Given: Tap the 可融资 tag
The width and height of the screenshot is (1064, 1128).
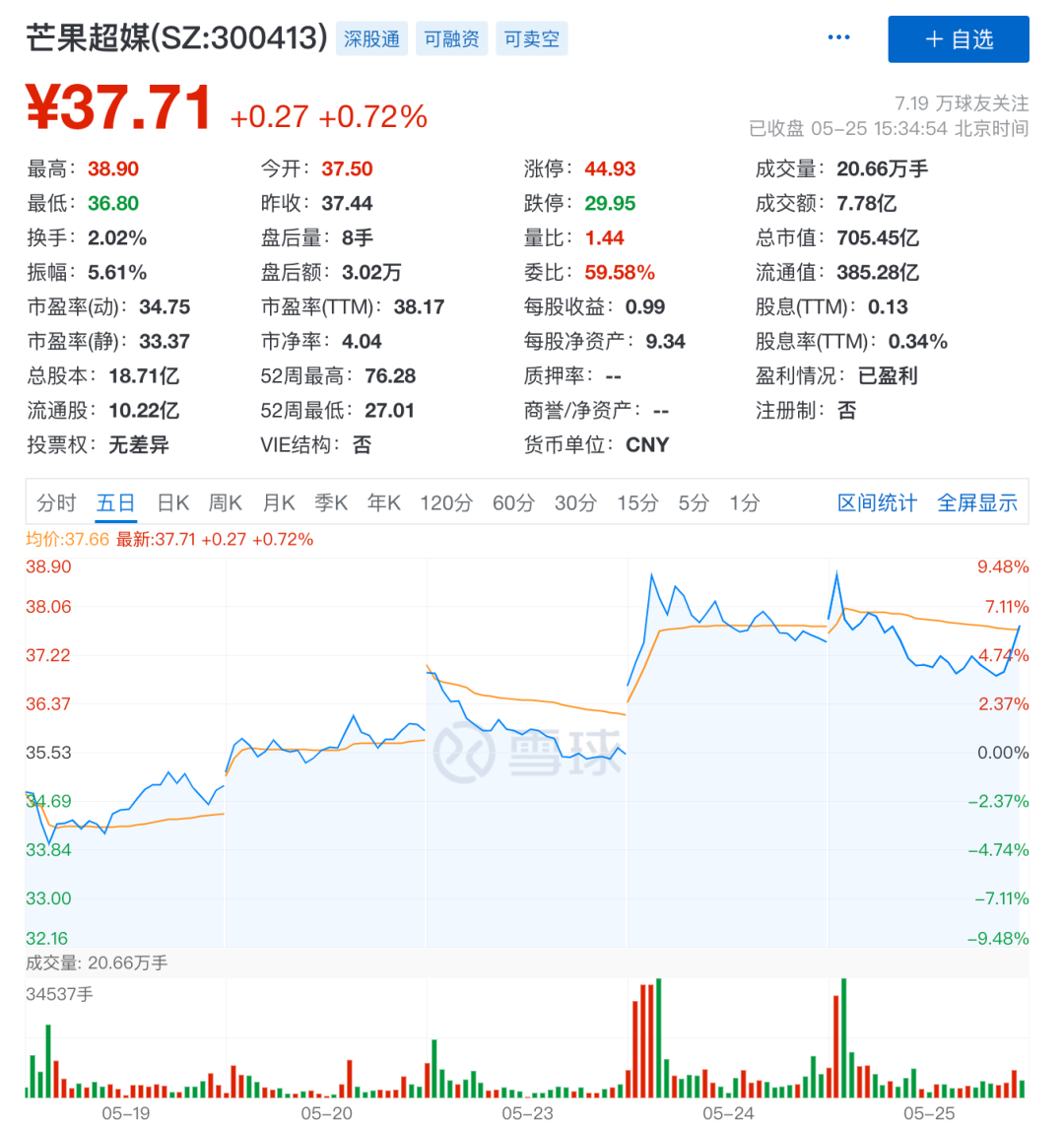Looking at the screenshot, I should pos(451,39).
